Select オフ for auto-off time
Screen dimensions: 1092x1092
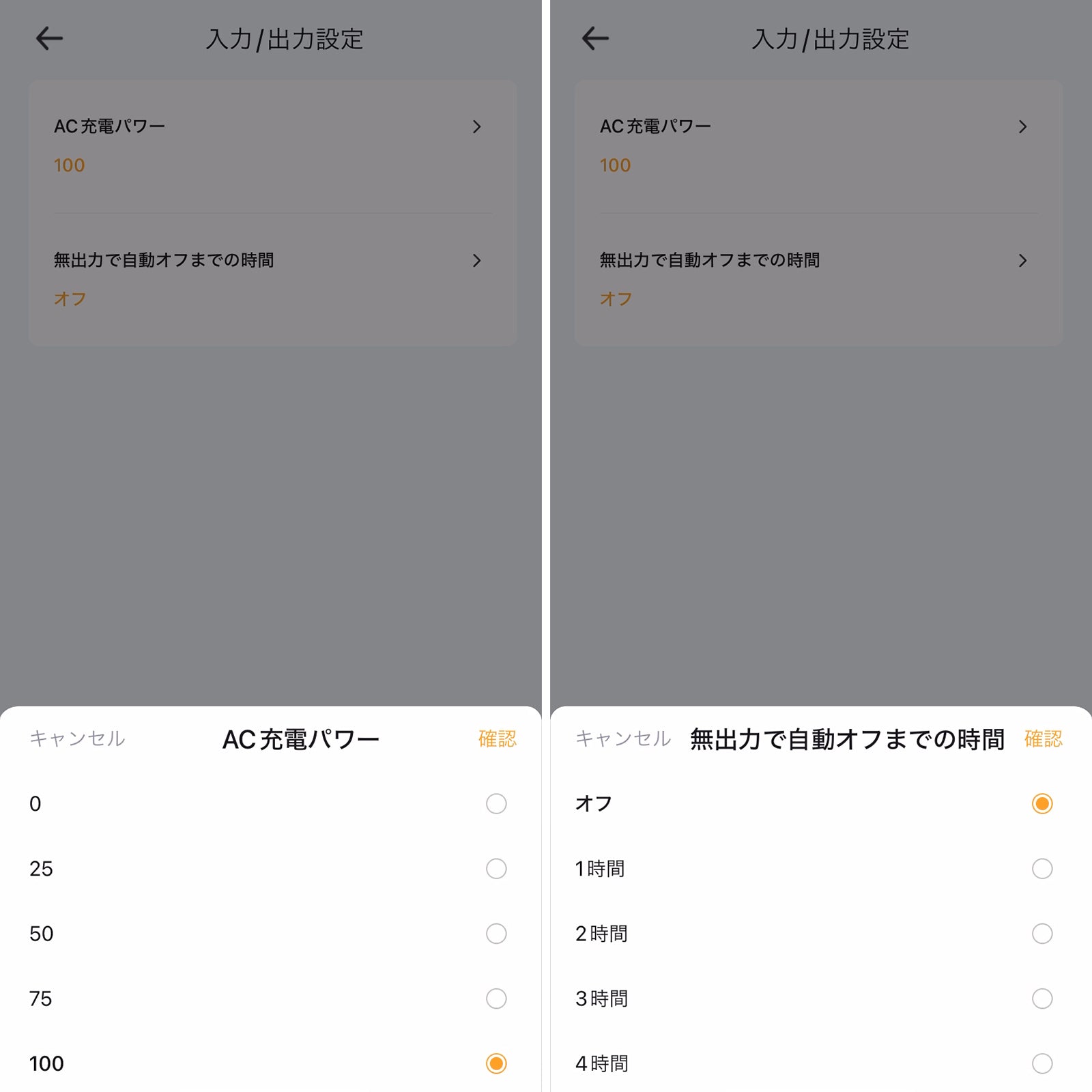pyautogui.click(x=1041, y=803)
